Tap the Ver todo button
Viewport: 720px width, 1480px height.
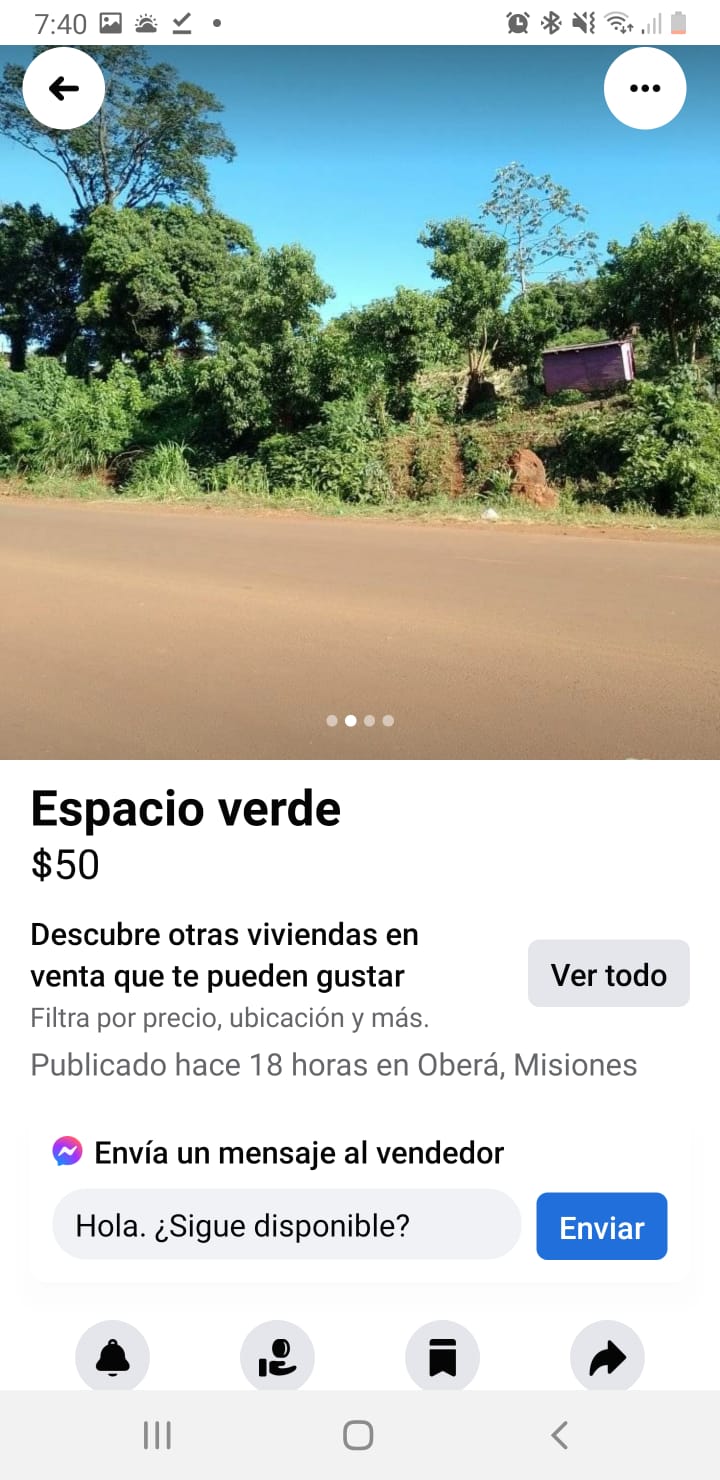pyautogui.click(x=608, y=974)
